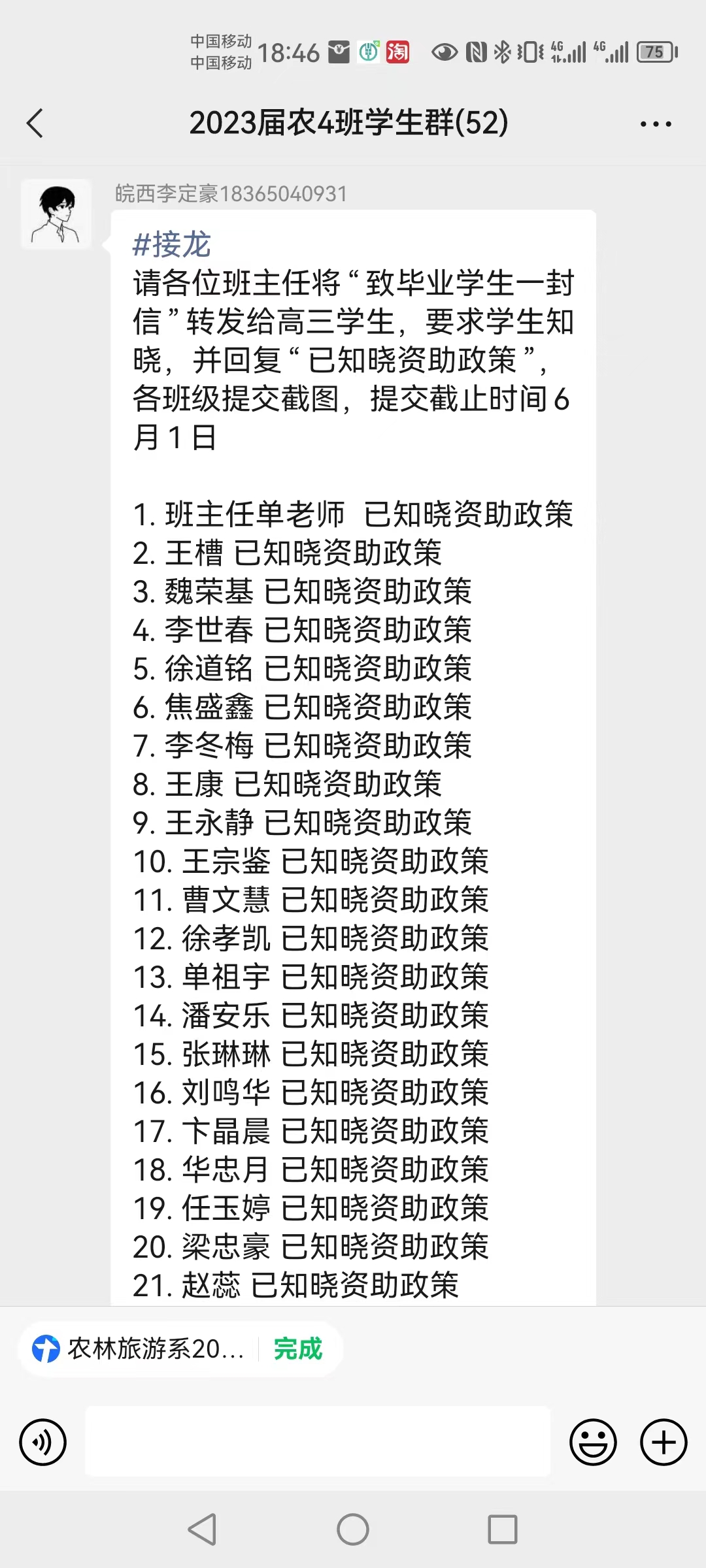Open the plus attachments menu
The height and width of the screenshot is (1568, 706).
pos(663,1442)
